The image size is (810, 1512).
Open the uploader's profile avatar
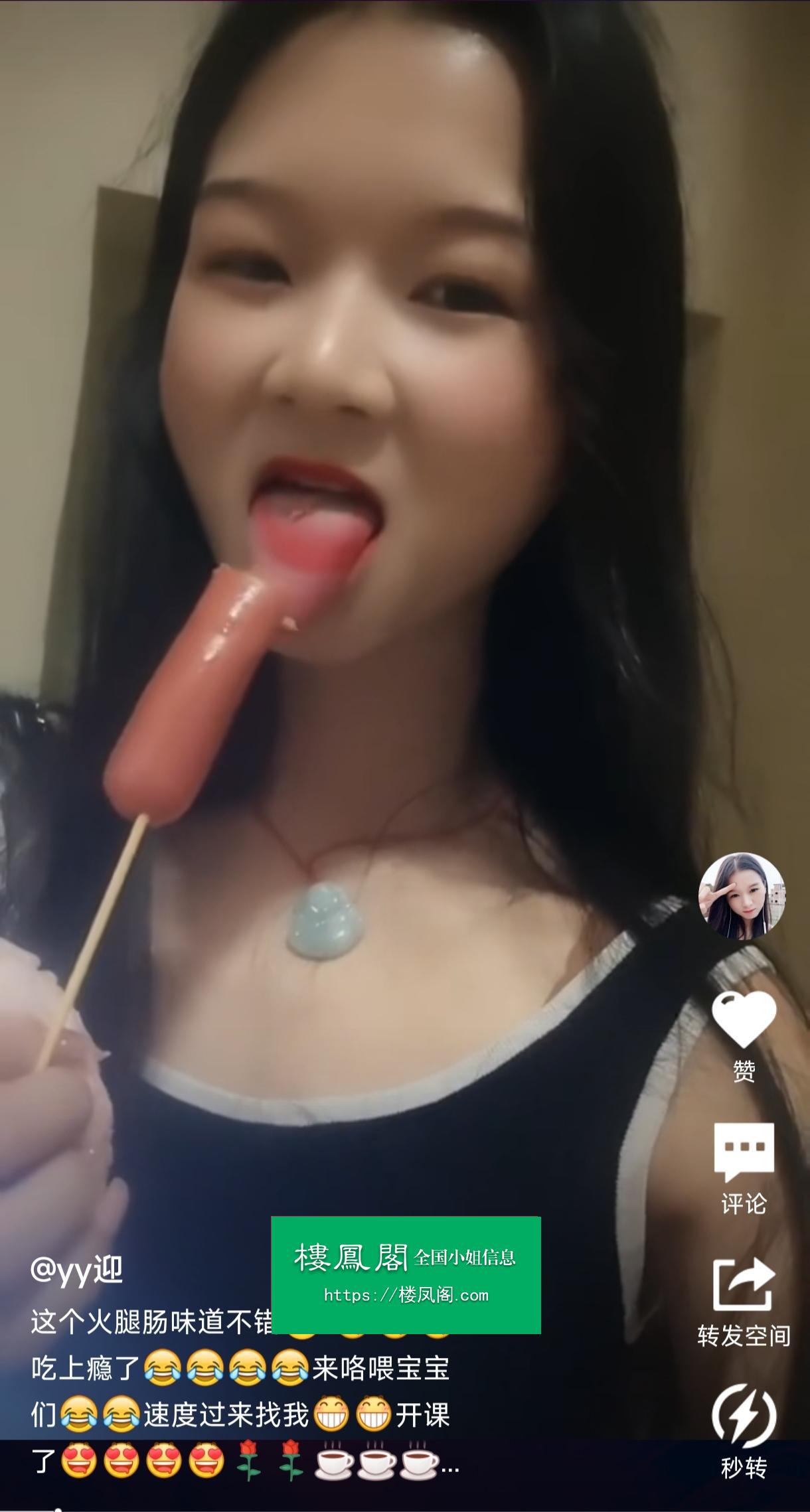[742, 895]
